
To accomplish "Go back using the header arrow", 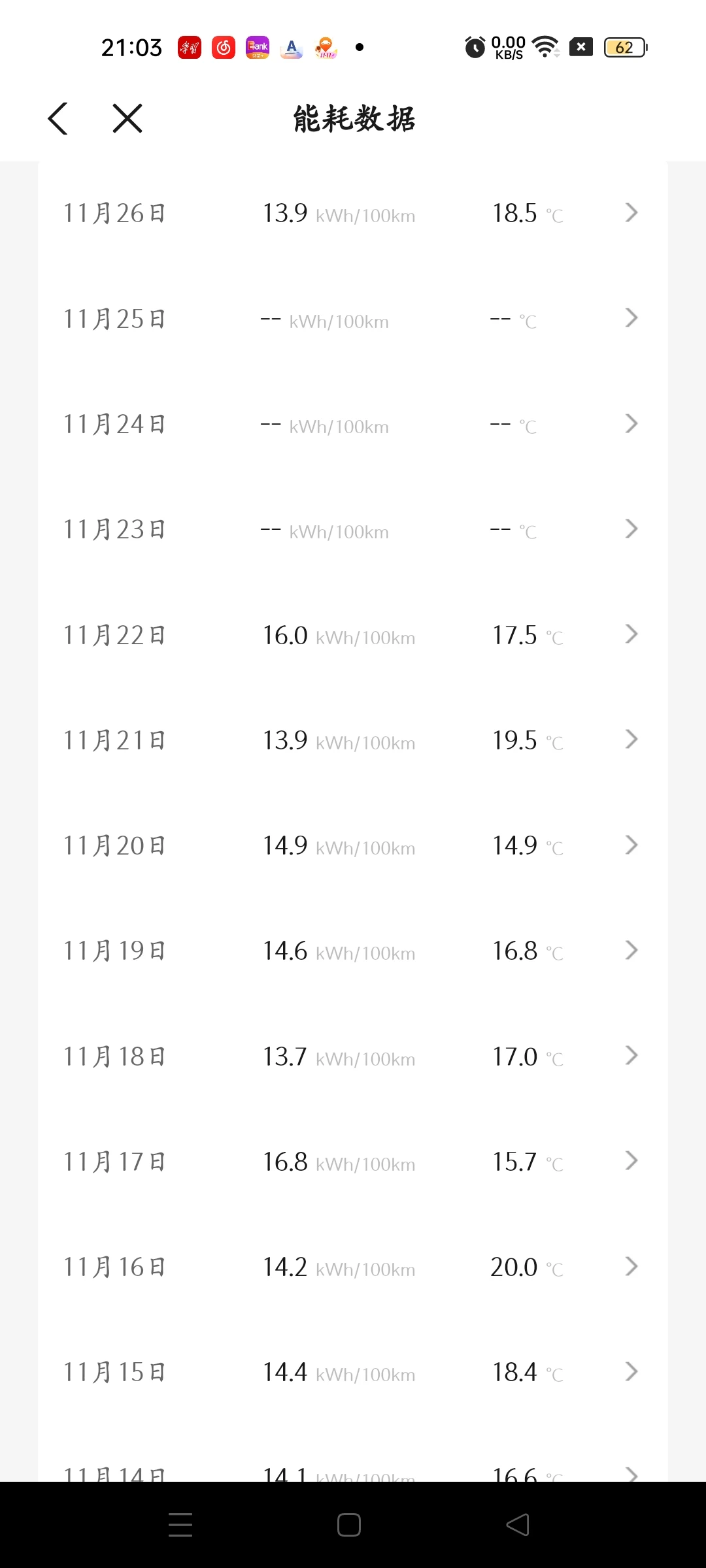I will [58, 119].
